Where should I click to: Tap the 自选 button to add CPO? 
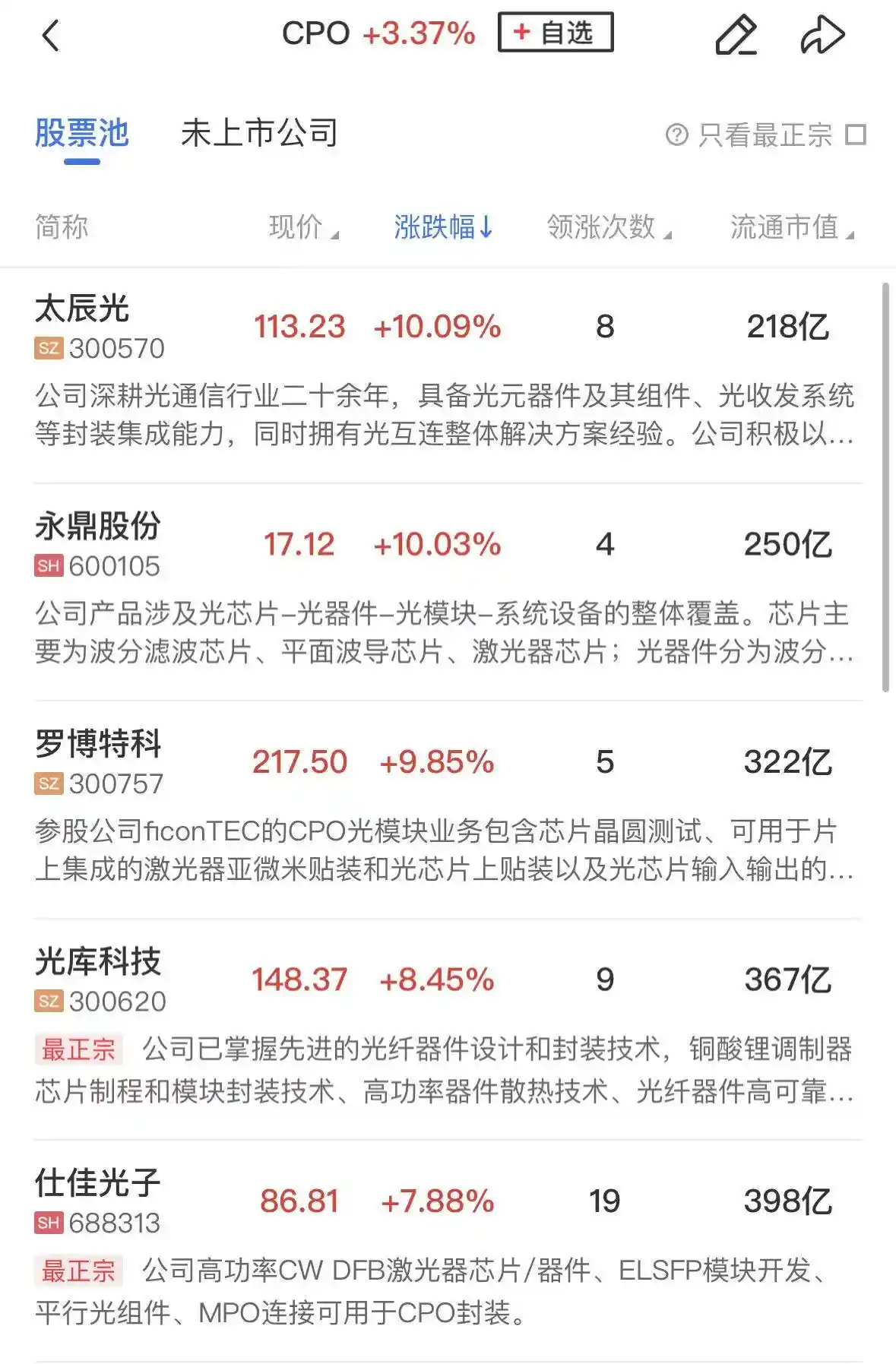tap(556, 33)
